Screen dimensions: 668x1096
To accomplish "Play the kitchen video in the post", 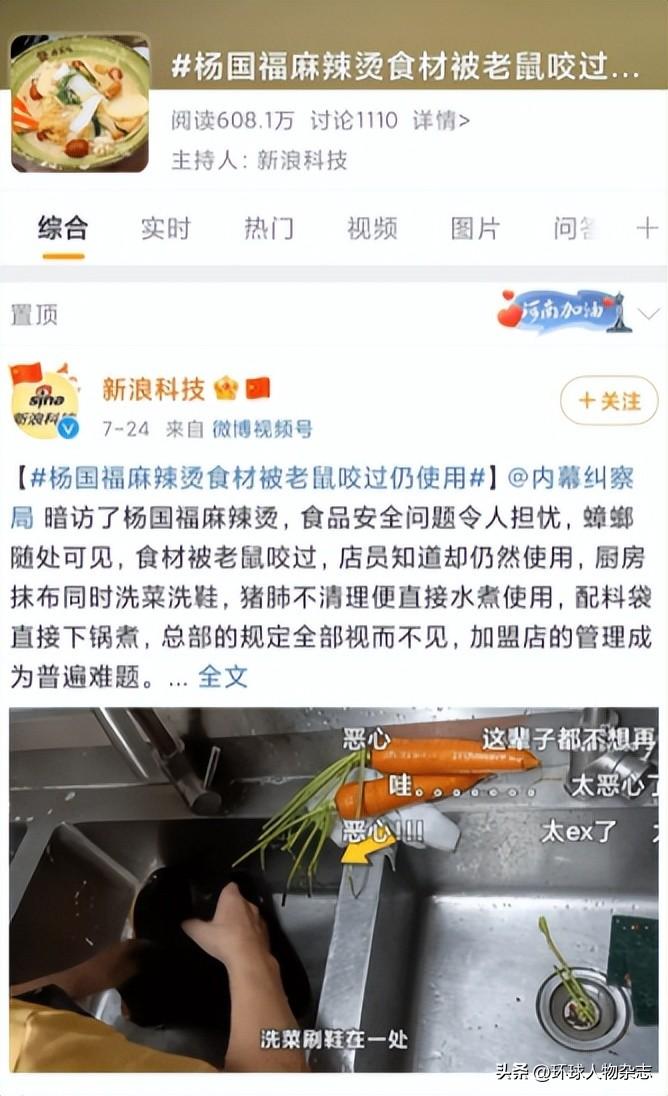I will click(x=334, y=890).
